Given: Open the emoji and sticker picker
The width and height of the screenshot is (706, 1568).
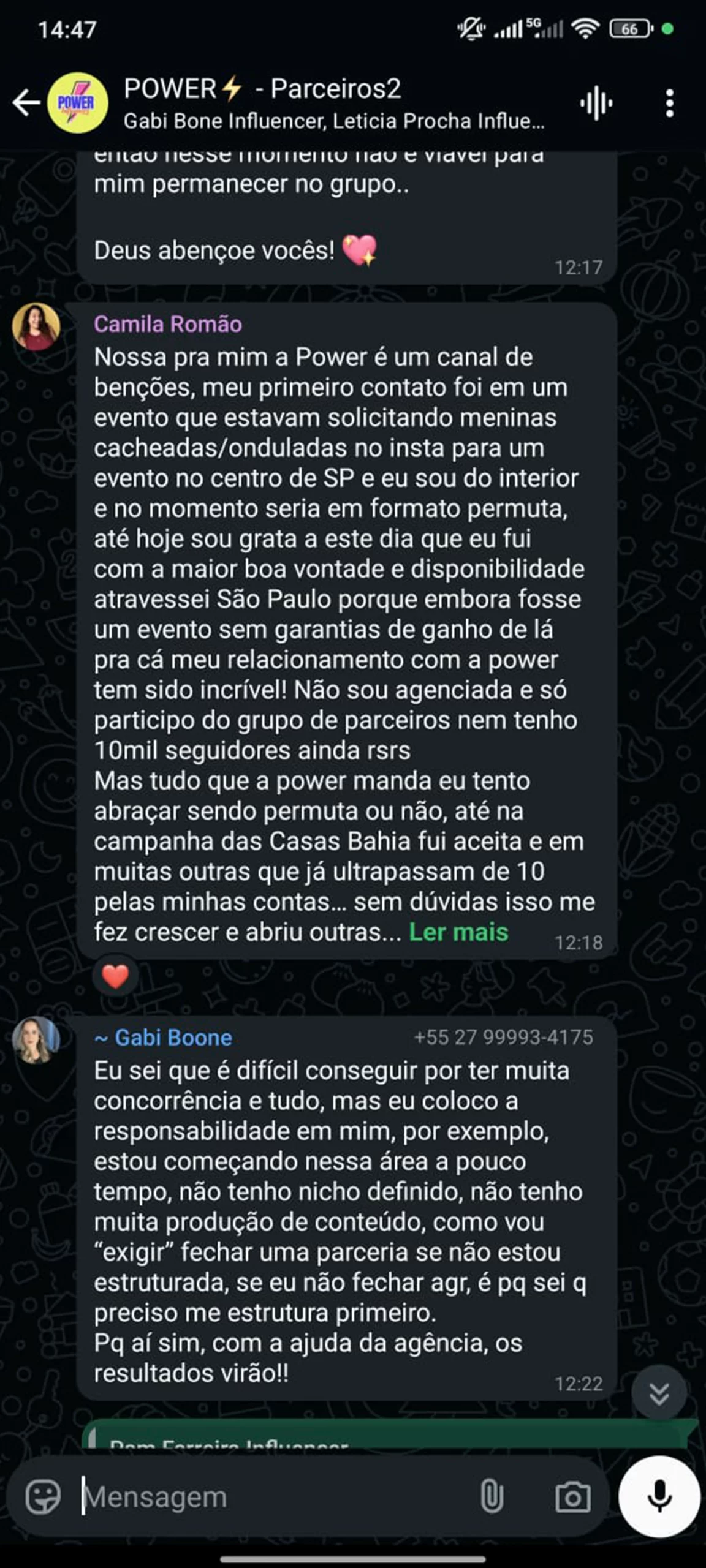Looking at the screenshot, I should 43,1496.
